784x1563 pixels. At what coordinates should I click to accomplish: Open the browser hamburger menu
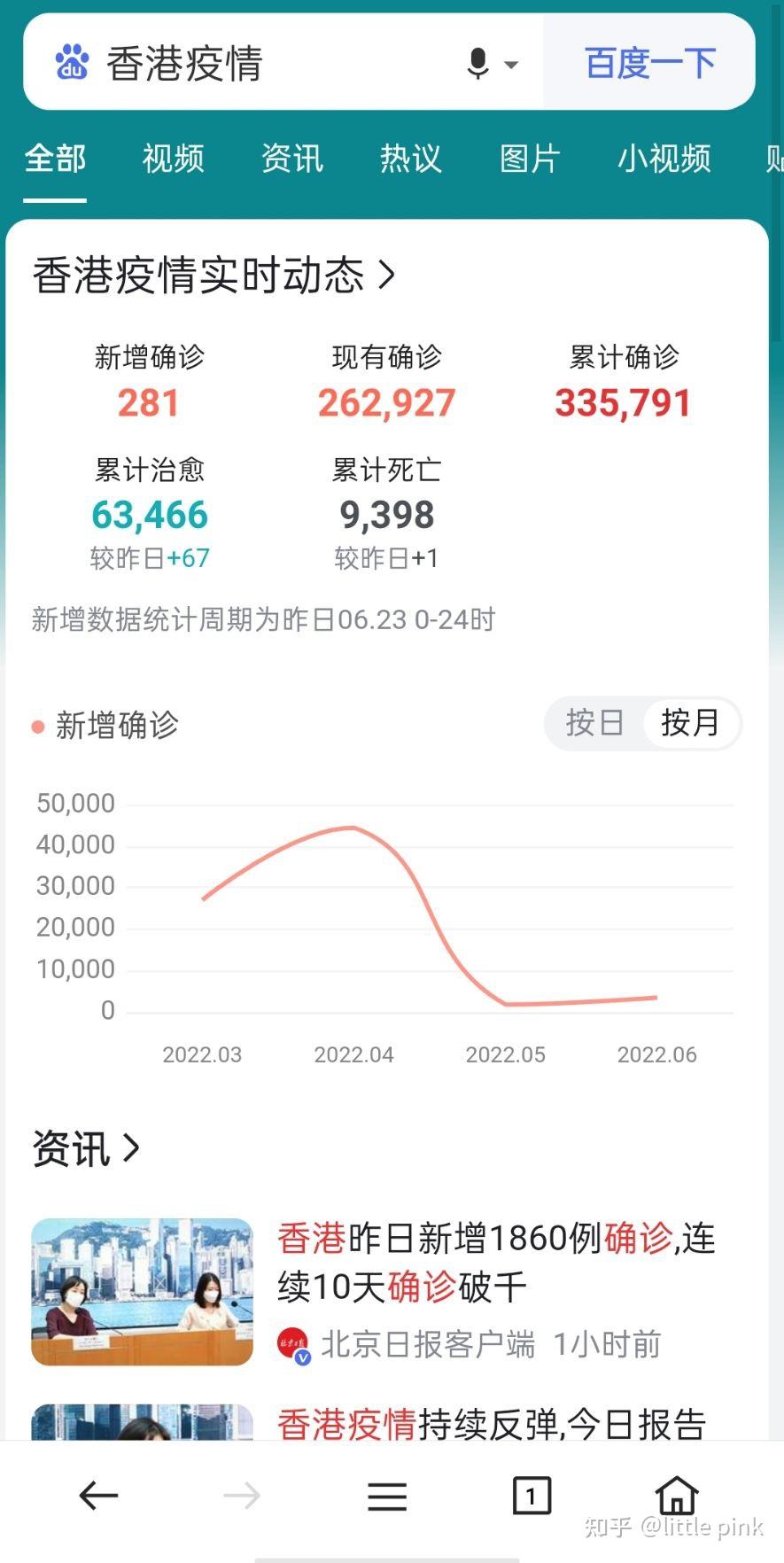pos(387,1497)
